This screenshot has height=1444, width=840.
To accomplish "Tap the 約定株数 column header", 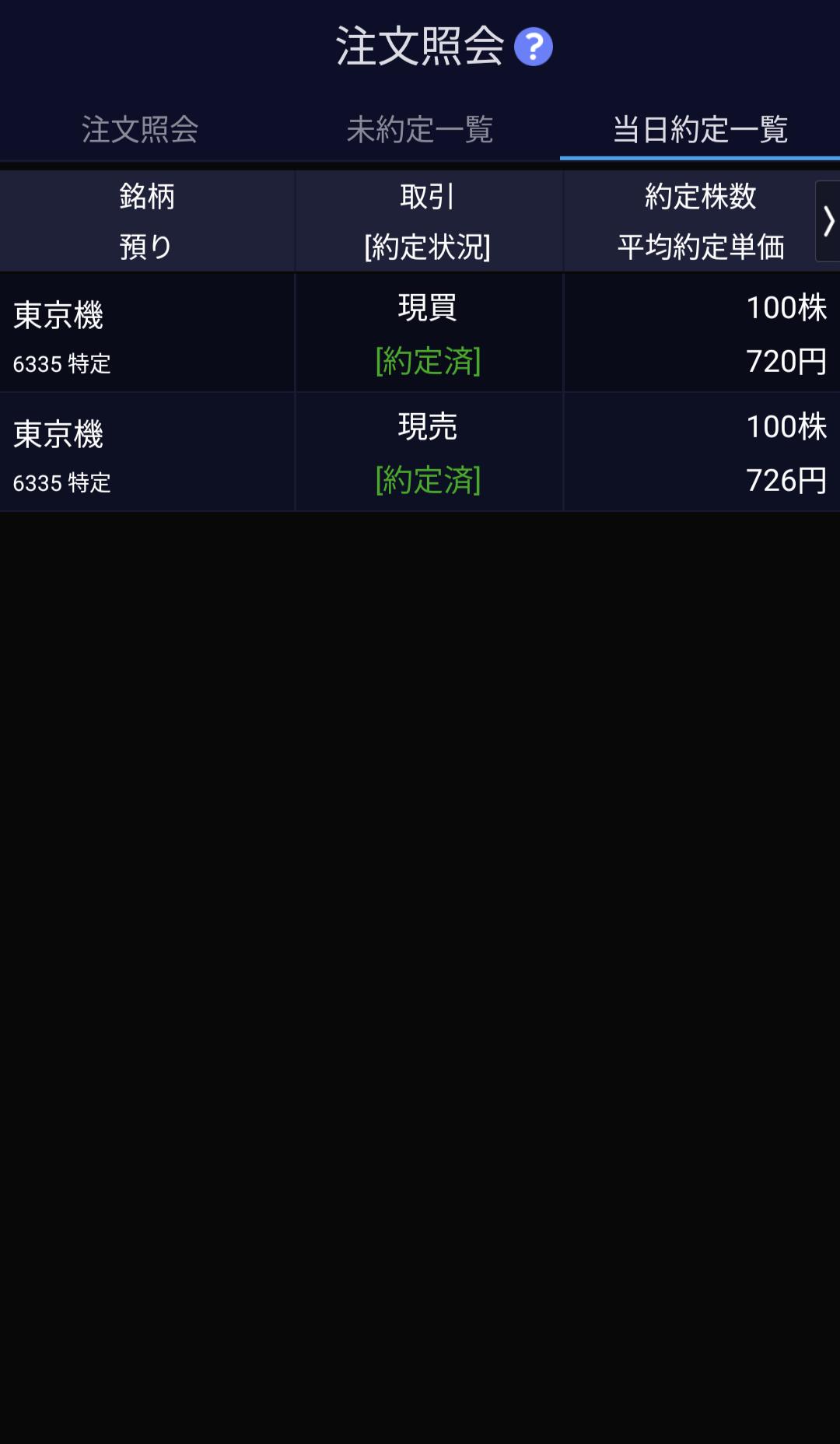I will click(x=699, y=197).
